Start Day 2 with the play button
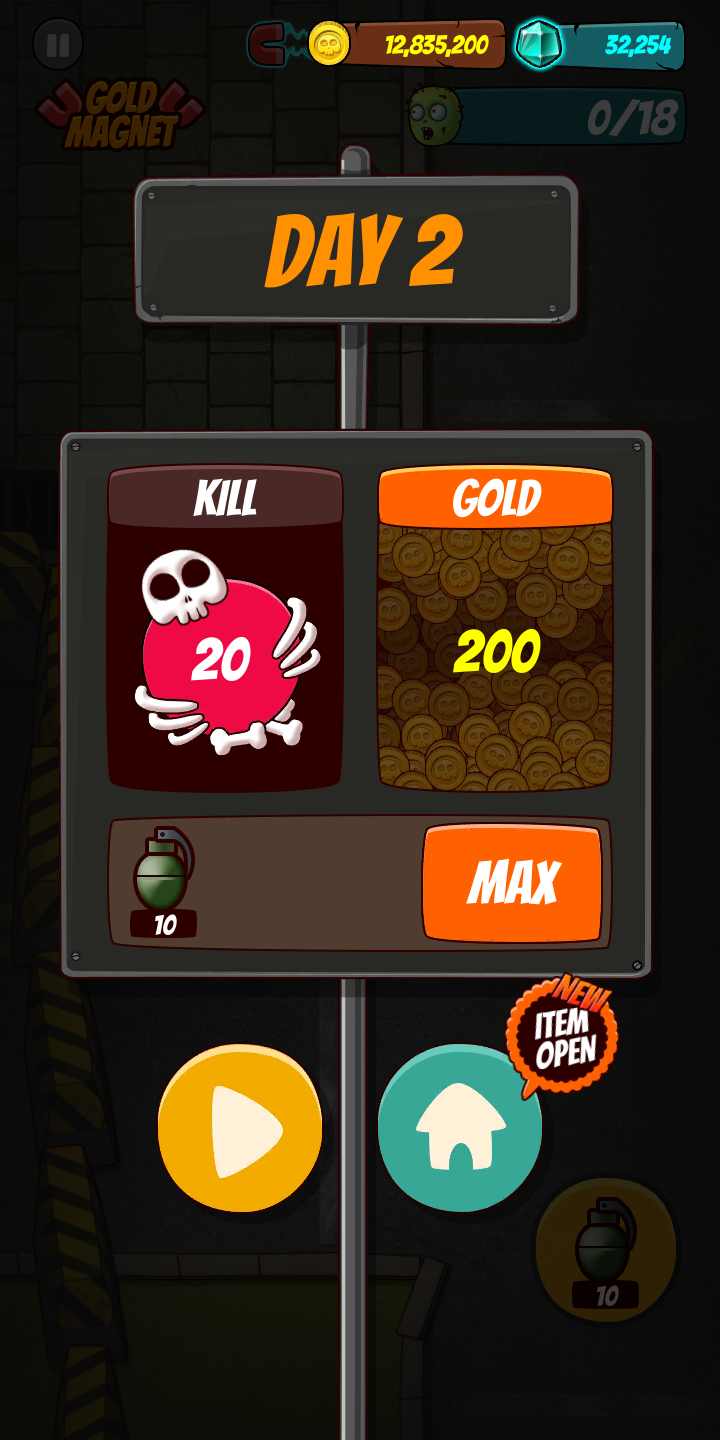 tap(240, 1129)
